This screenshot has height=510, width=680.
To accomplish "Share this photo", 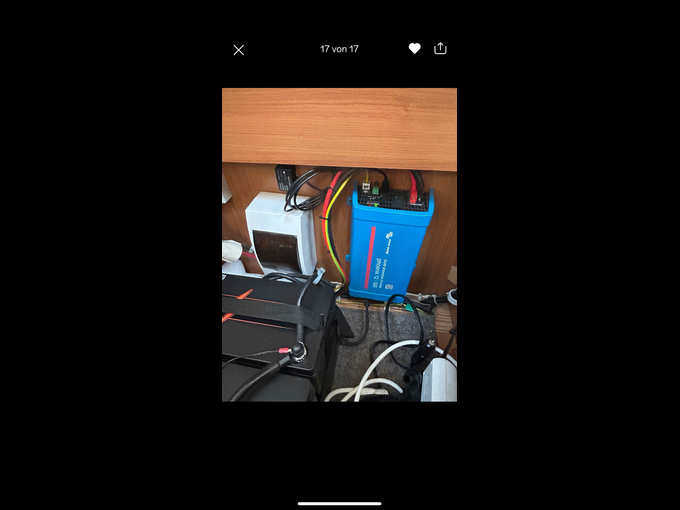I will point(441,48).
